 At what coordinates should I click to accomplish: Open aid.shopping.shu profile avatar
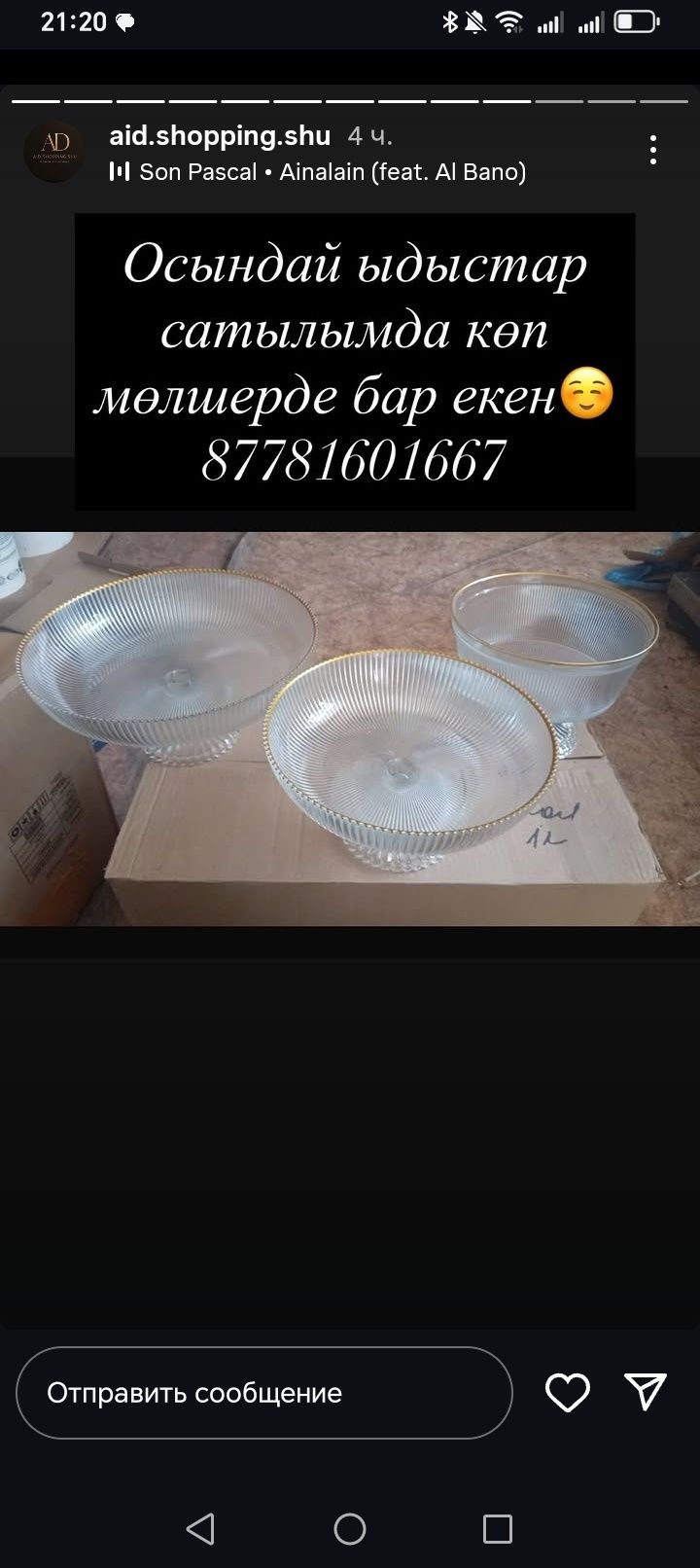[x=54, y=153]
